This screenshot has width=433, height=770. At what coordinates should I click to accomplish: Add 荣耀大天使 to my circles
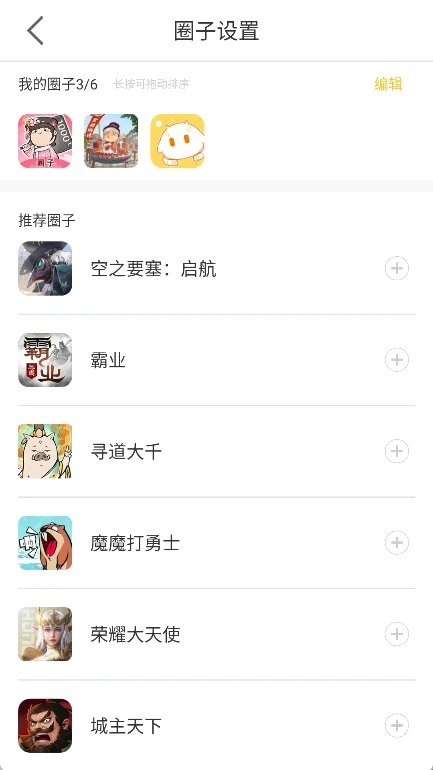click(x=397, y=634)
